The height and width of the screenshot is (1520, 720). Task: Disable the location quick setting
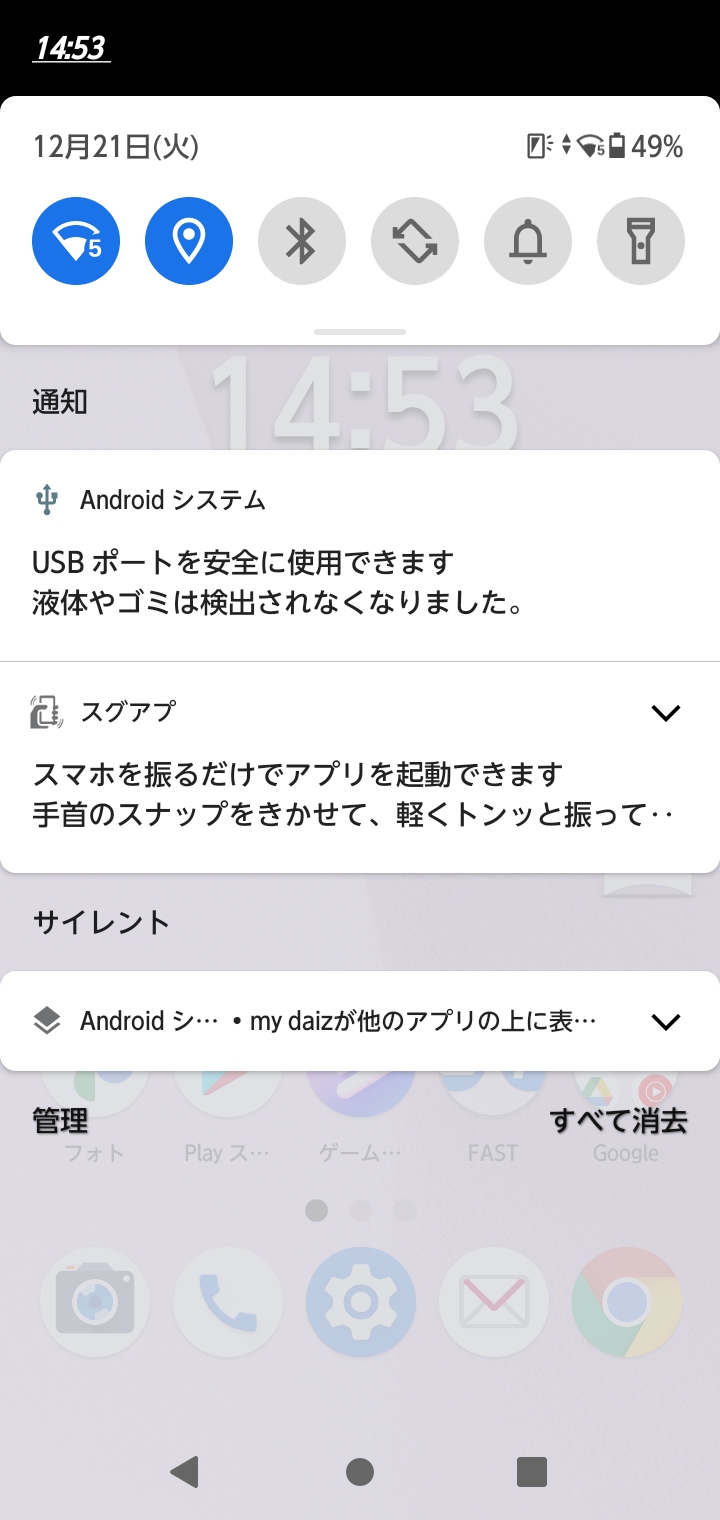[189, 241]
